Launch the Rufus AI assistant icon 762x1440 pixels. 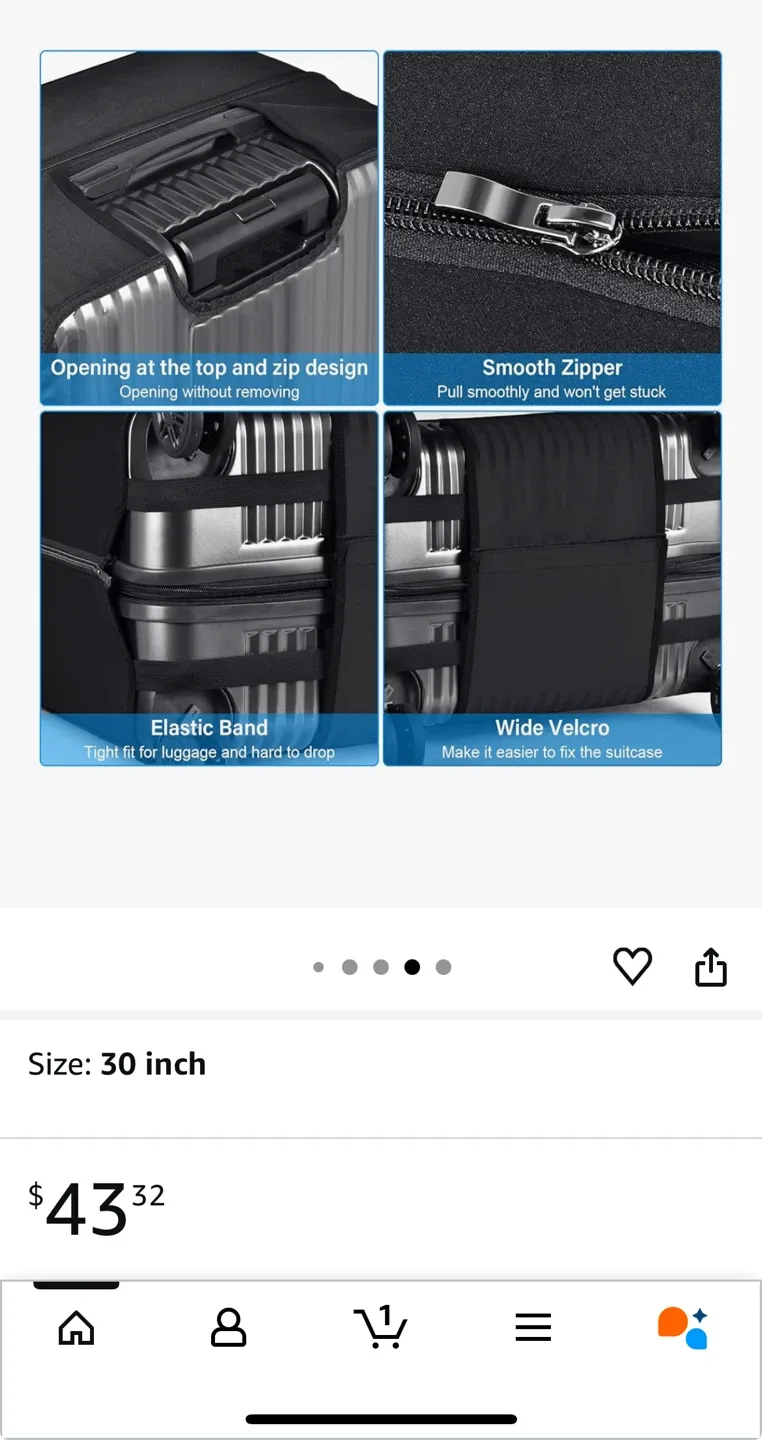pyautogui.click(x=681, y=1327)
